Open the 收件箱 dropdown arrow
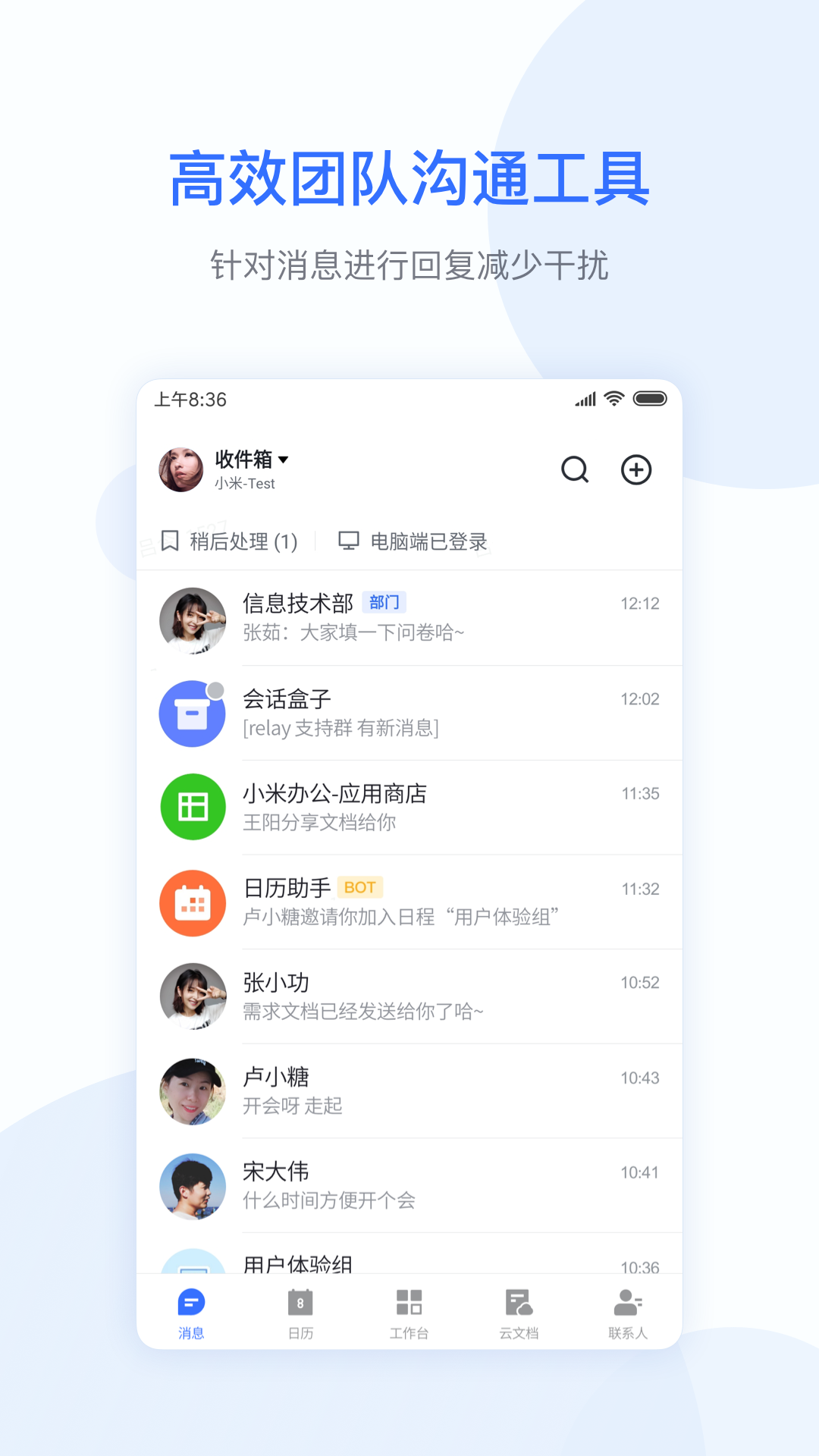The height and width of the screenshot is (1456, 819). [x=284, y=459]
